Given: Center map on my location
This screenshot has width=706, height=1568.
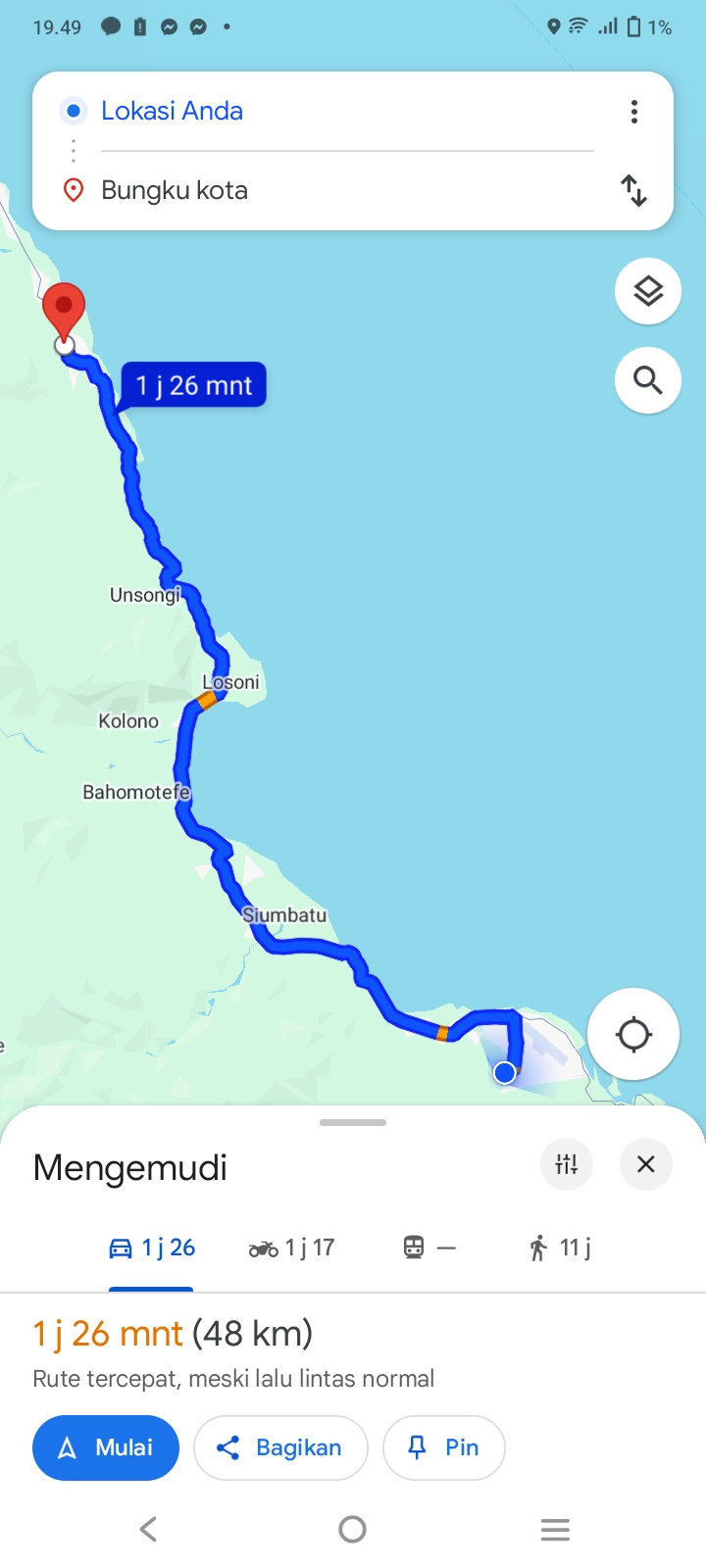Looking at the screenshot, I should pos(633,1034).
